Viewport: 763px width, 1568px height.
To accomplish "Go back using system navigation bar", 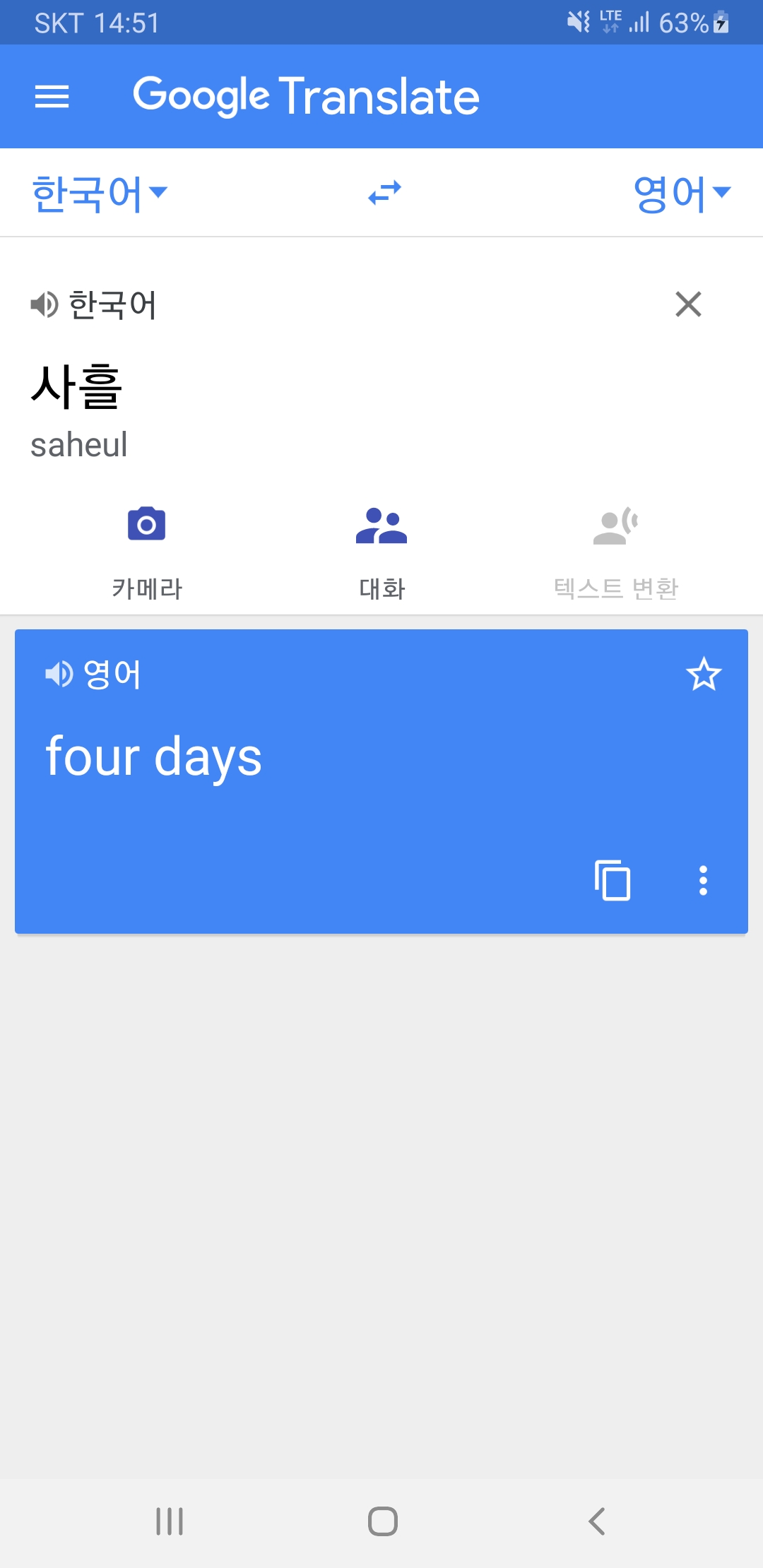I will tap(597, 1521).
